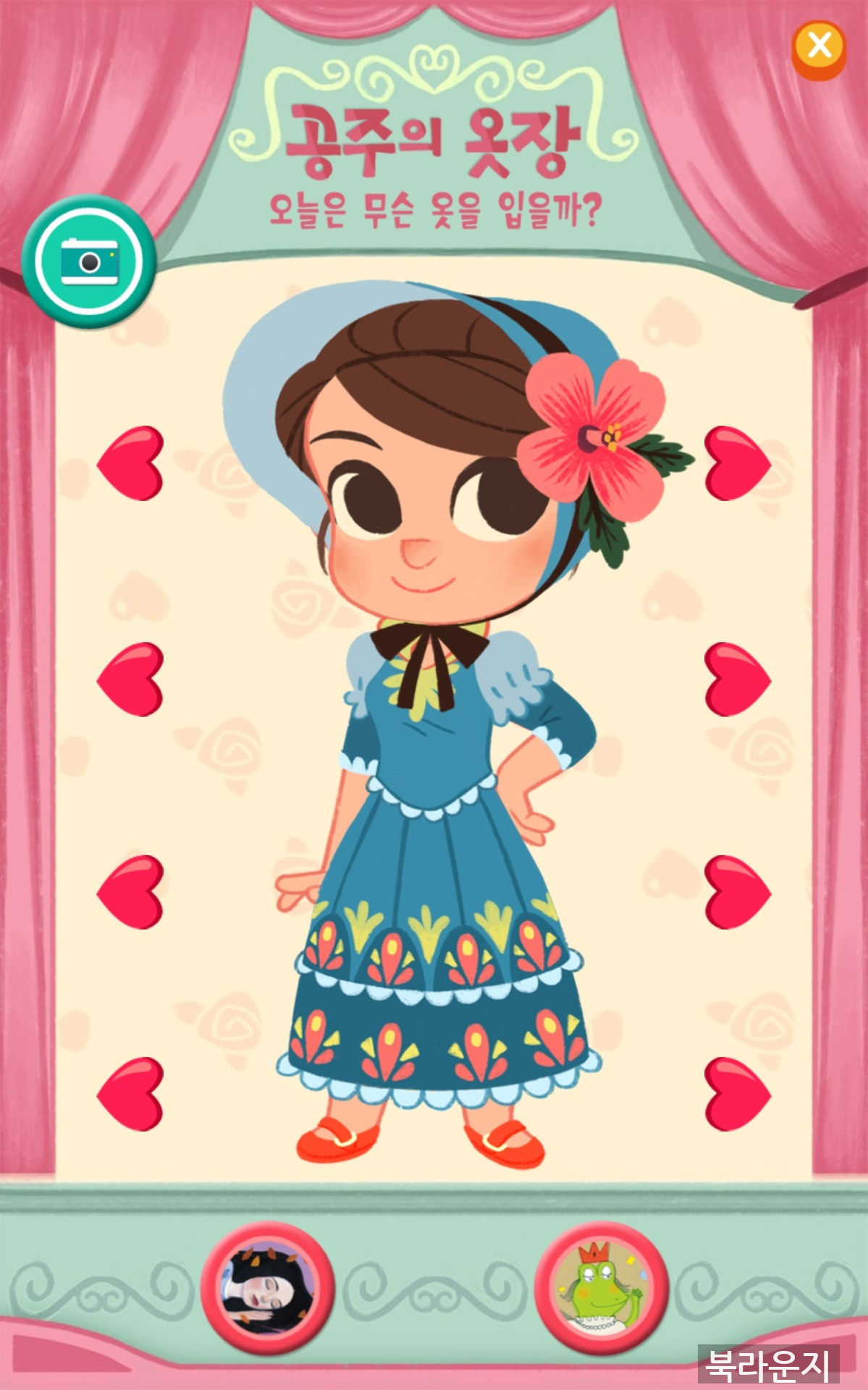Close the princess wardrobe screen
868x1390 pixels.
point(819,48)
